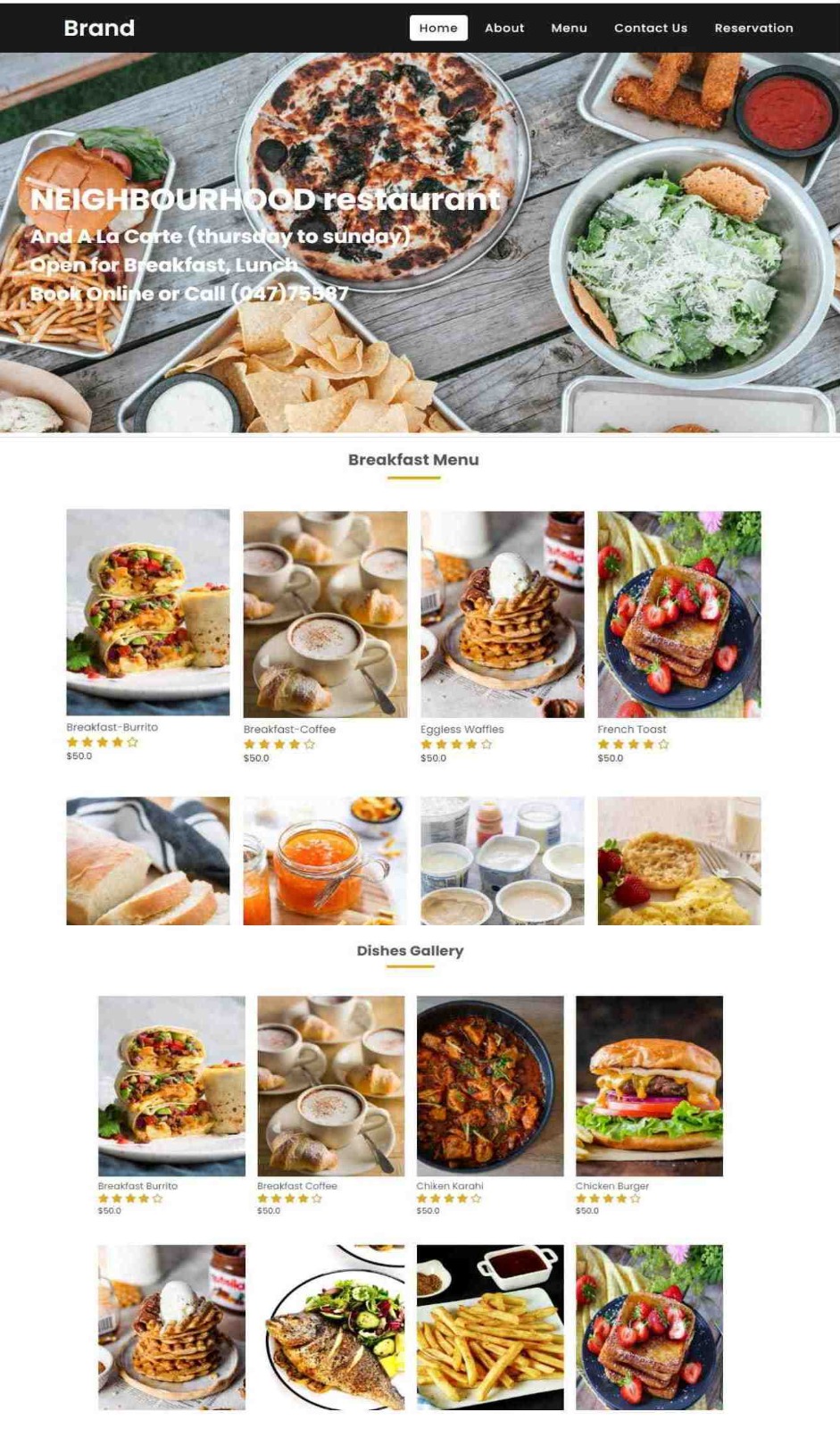Open the French Toast menu item
840x1429 pixels.
678,614
